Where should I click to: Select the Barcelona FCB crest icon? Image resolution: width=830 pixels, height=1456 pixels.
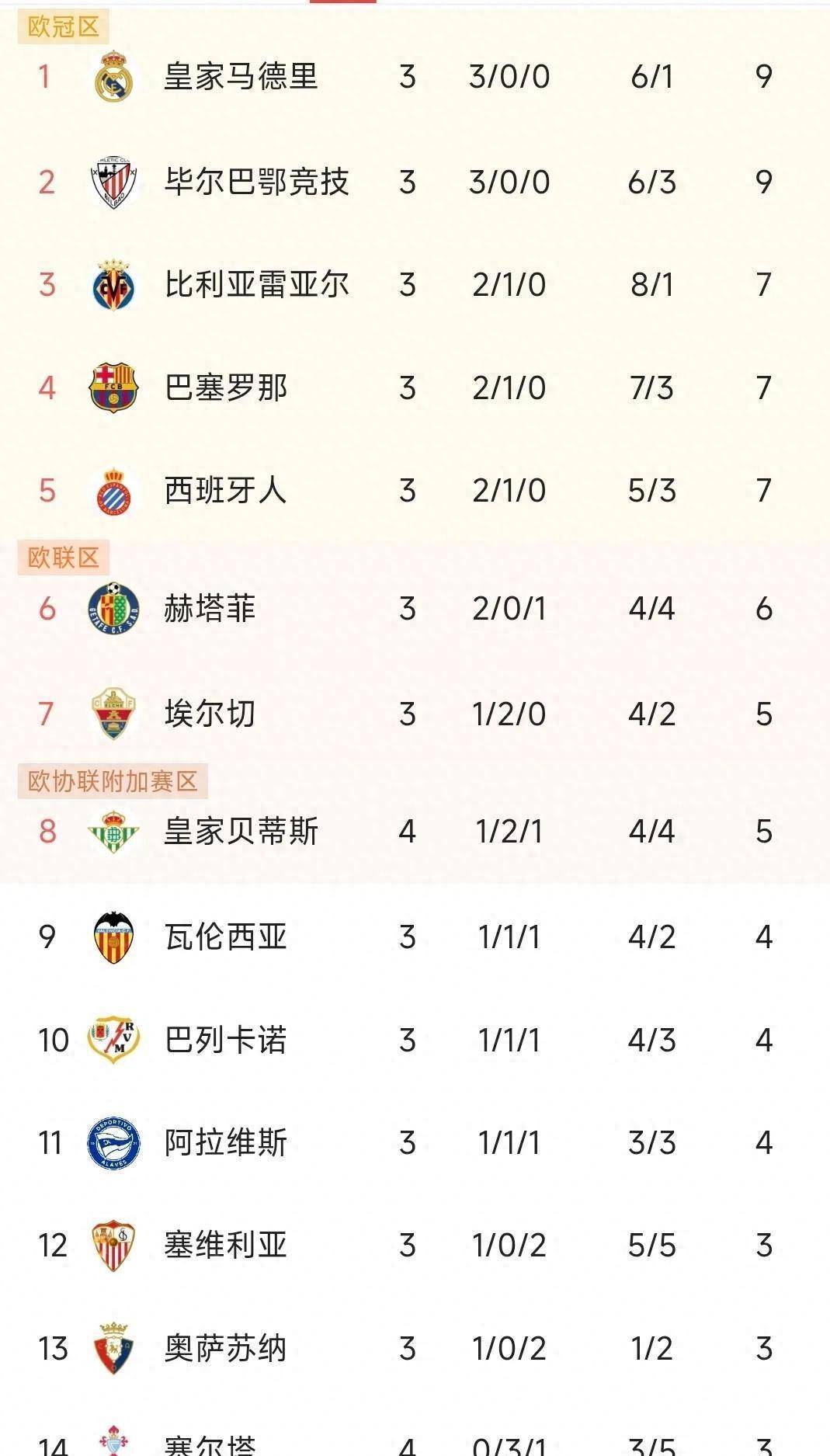click(113, 387)
